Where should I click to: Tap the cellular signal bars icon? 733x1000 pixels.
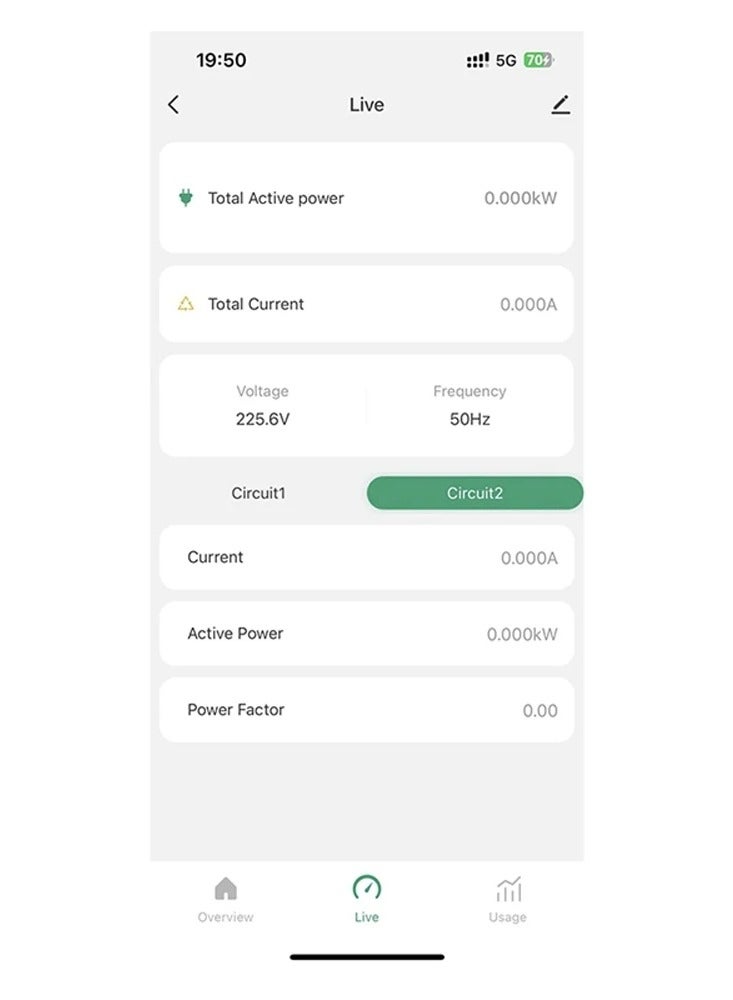point(477,60)
